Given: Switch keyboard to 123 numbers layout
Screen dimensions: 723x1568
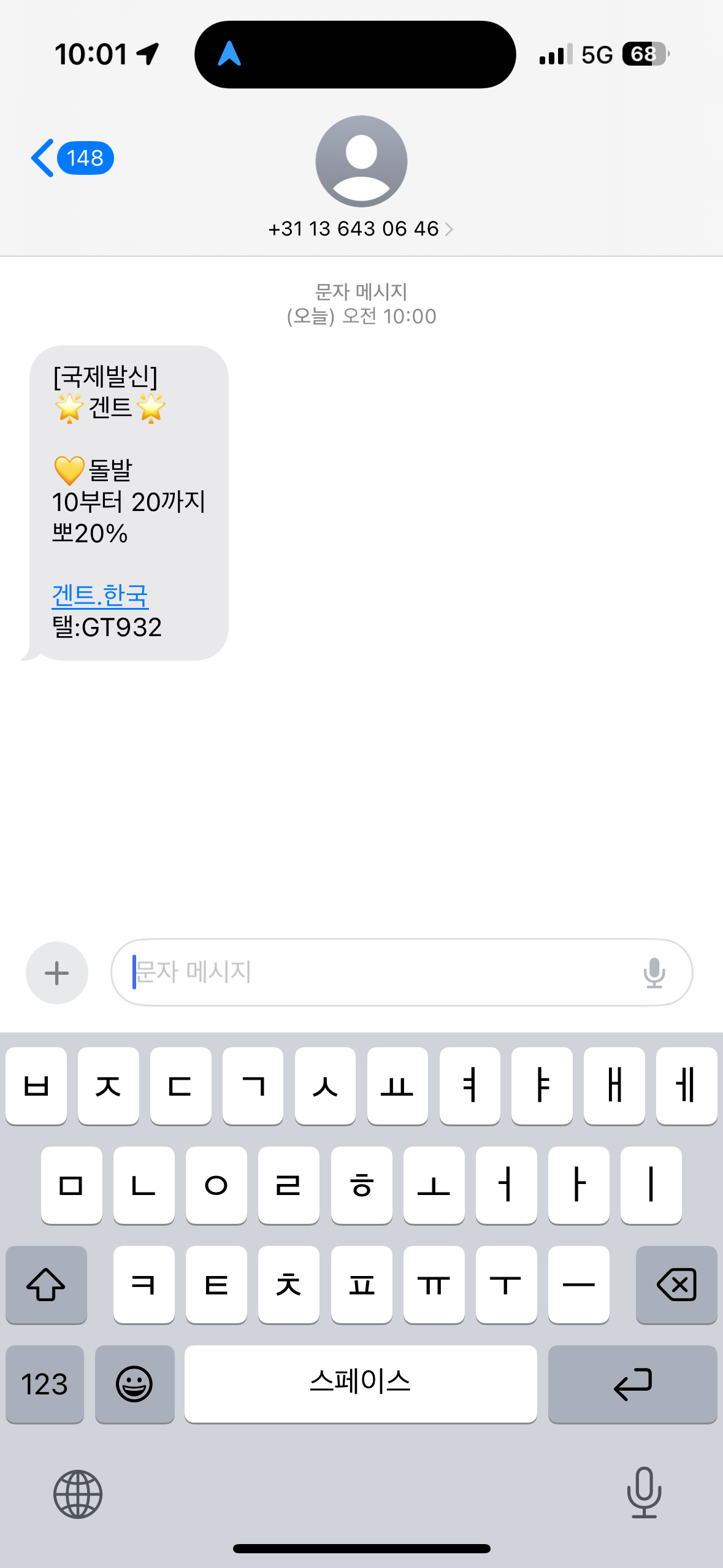Looking at the screenshot, I should (45, 1385).
